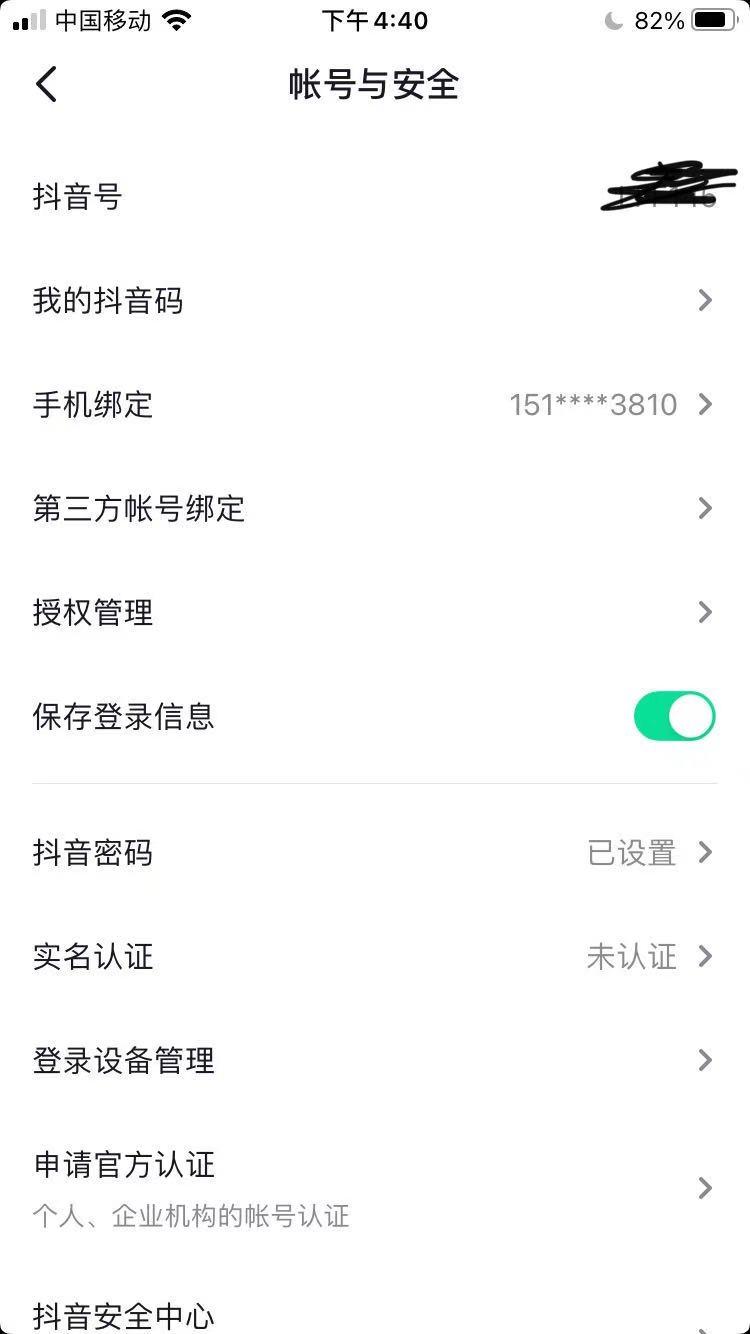Go back from 帐号与安全 page

pyautogui.click(x=47, y=84)
